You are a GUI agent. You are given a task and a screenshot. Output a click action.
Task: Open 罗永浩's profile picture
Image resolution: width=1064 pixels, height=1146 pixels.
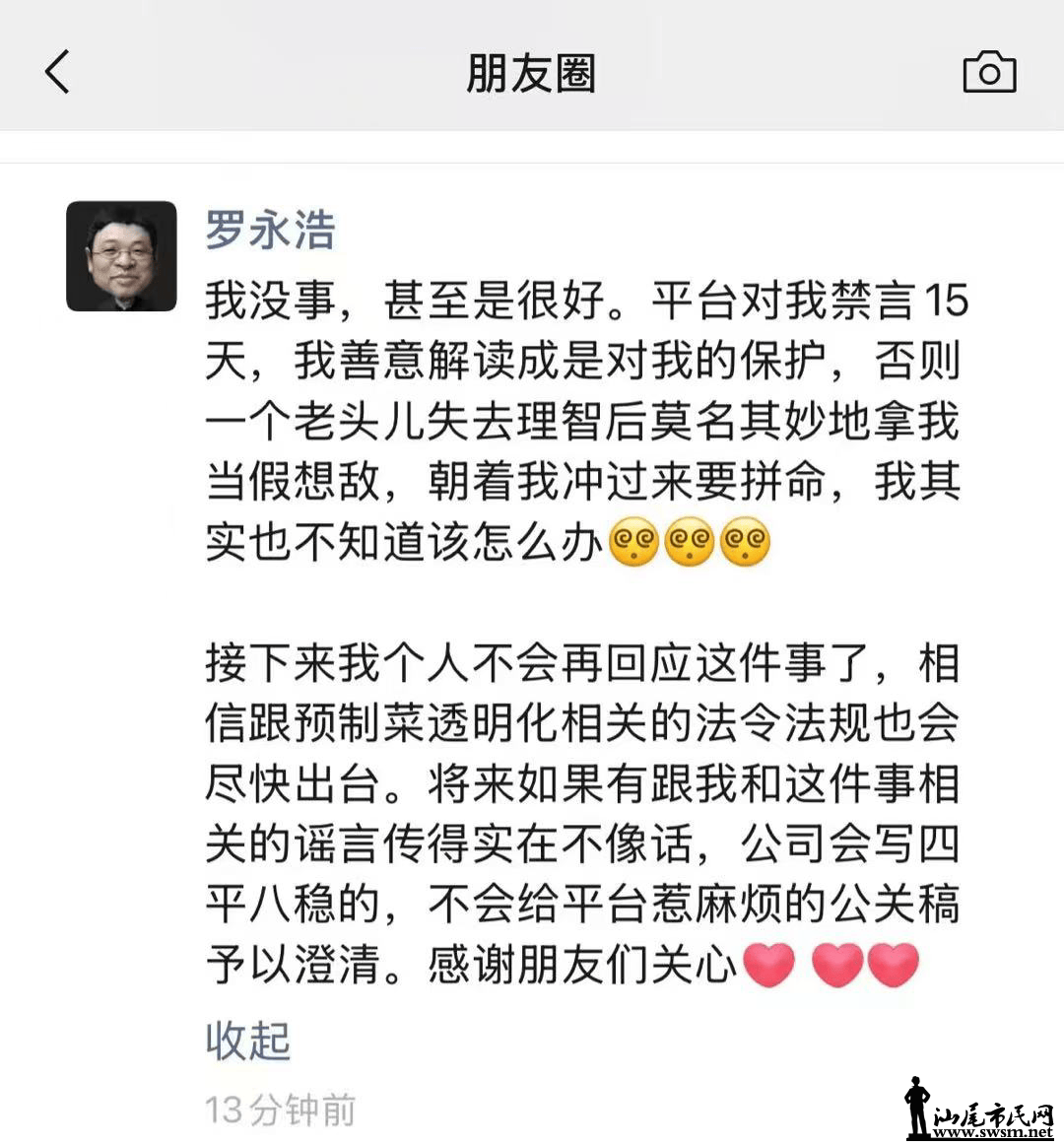121,256
